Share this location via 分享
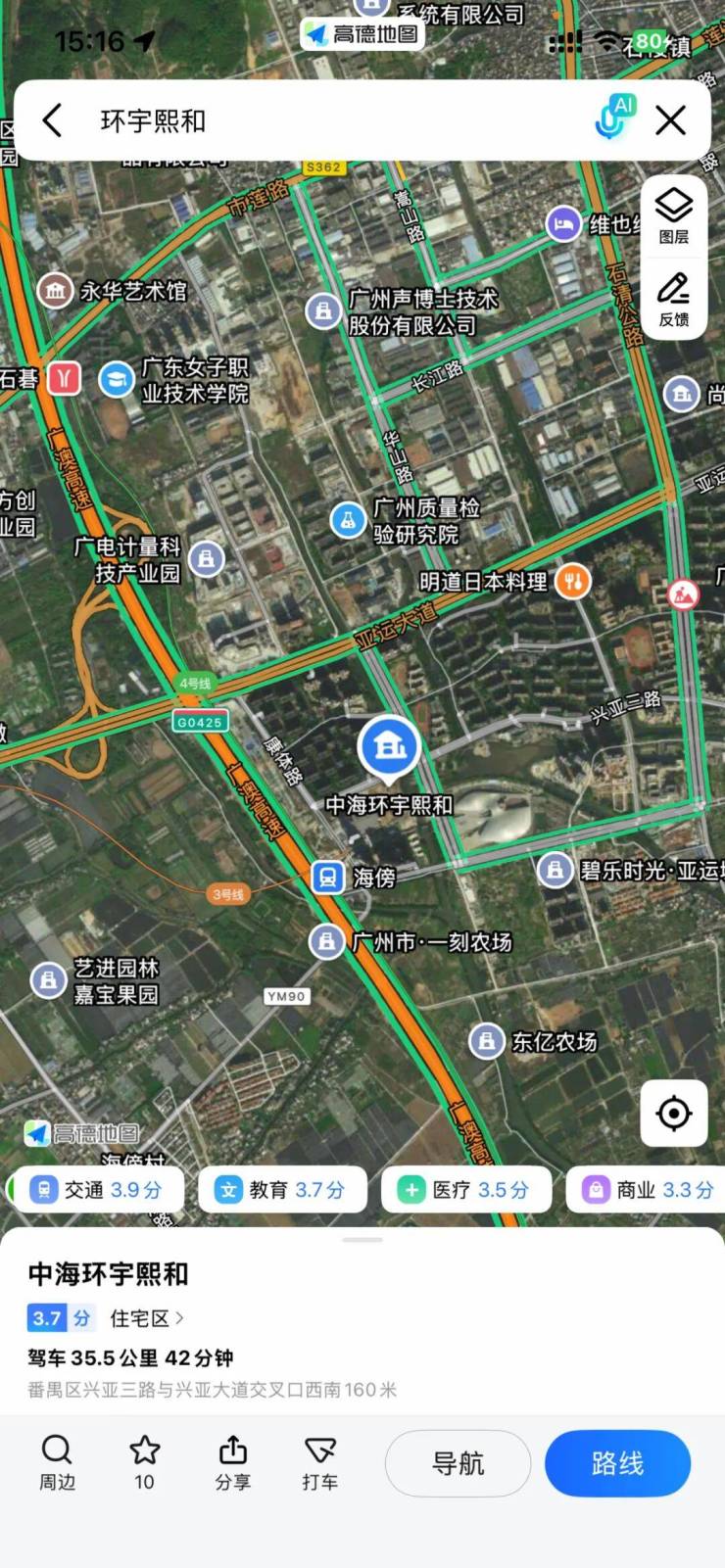Viewport: 725px width, 1568px height. (x=232, y=1462)
